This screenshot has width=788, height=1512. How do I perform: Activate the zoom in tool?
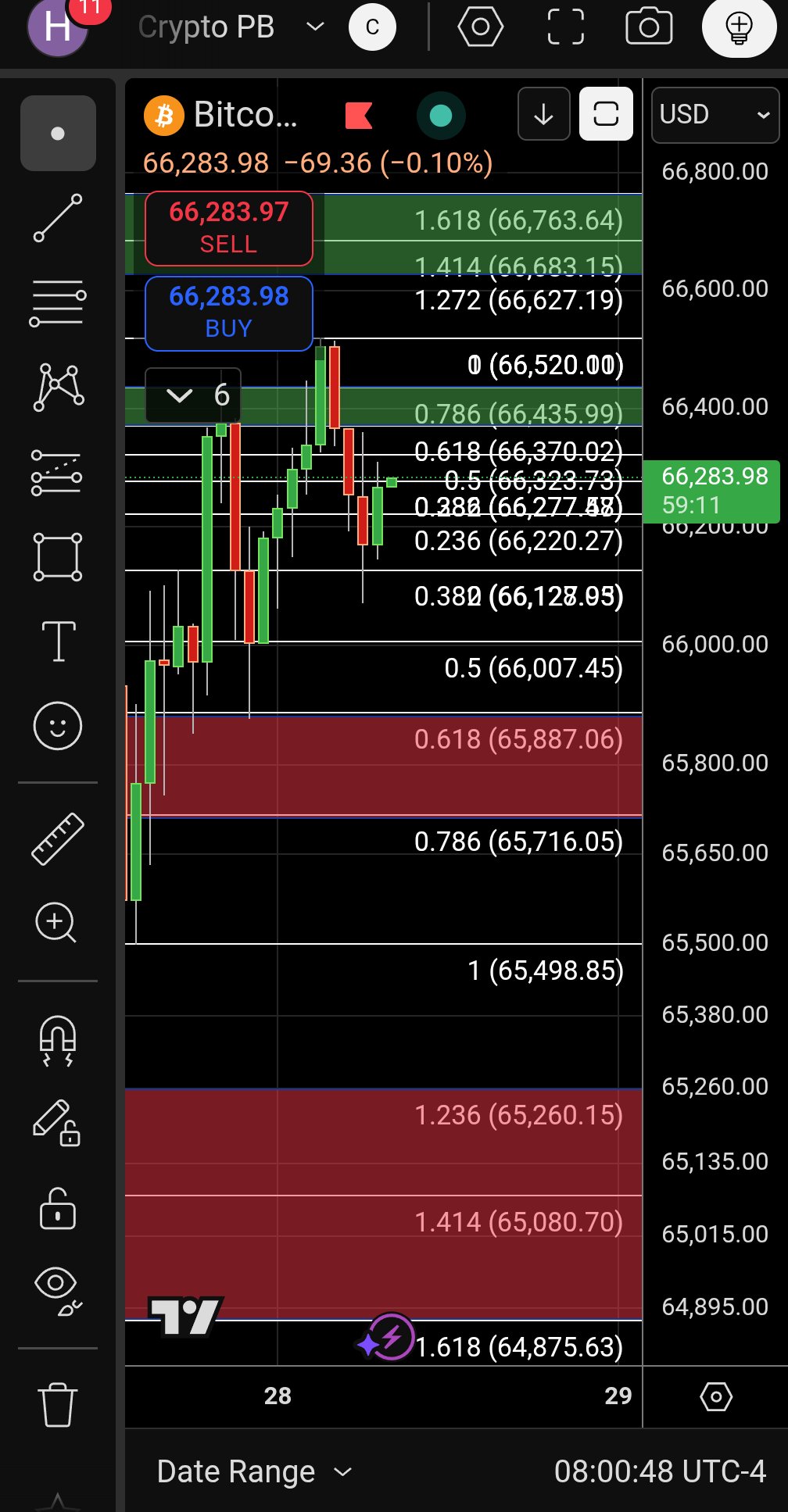tap(56, 923)
